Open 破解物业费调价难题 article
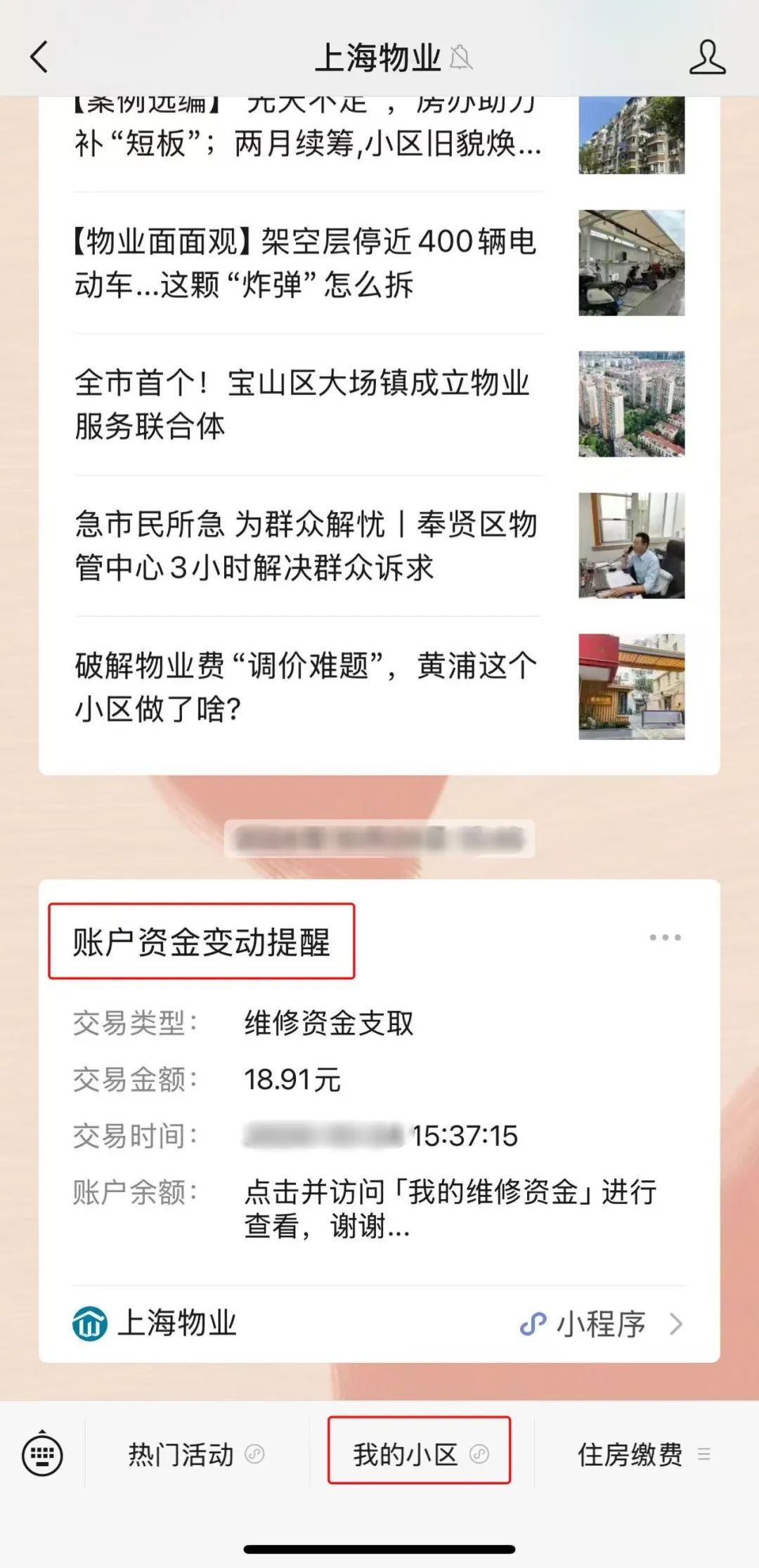 point(306,686)
